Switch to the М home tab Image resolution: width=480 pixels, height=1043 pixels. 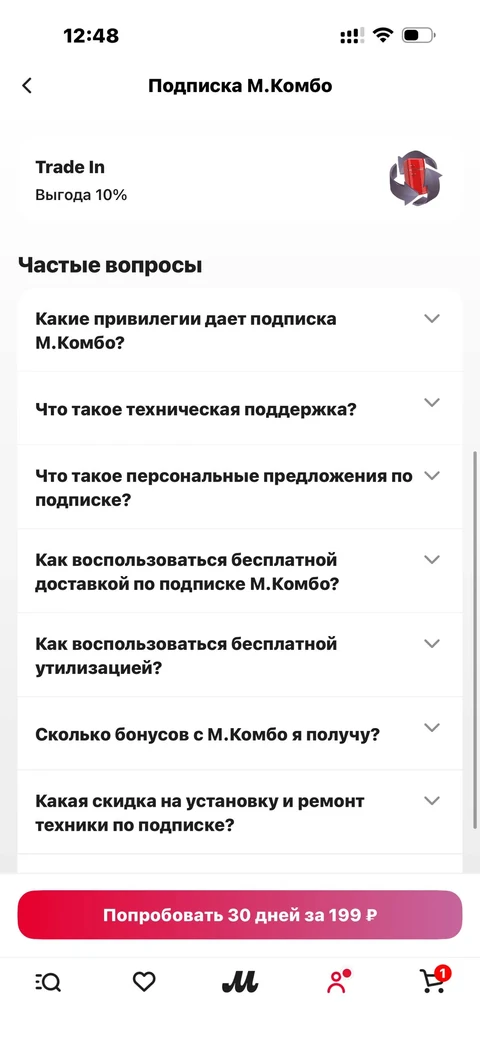click(x=239, y=981)
